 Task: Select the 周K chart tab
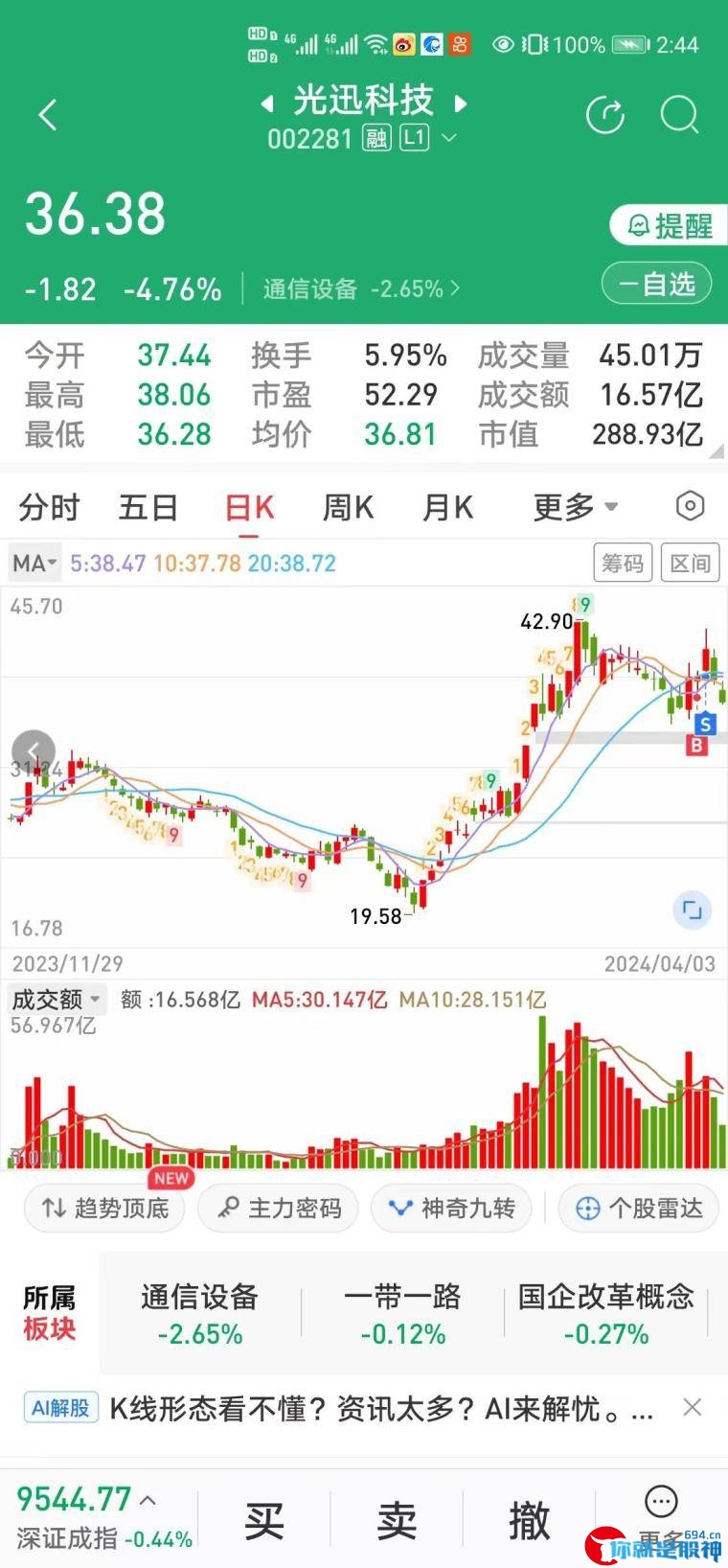click(348, 507)
